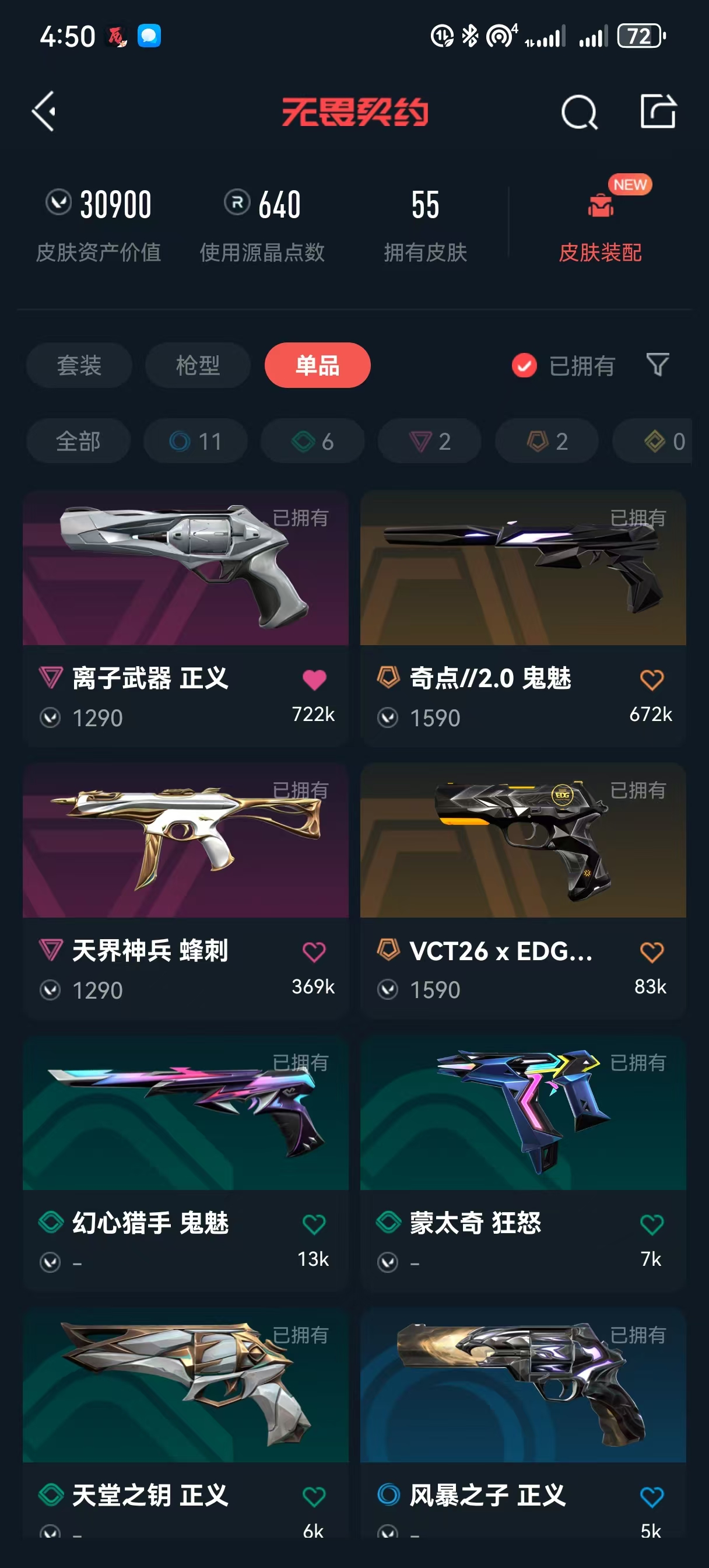Select the 全部 tier chip
This screenshot has width=709, height=1568.
click(x=79, y=442)
